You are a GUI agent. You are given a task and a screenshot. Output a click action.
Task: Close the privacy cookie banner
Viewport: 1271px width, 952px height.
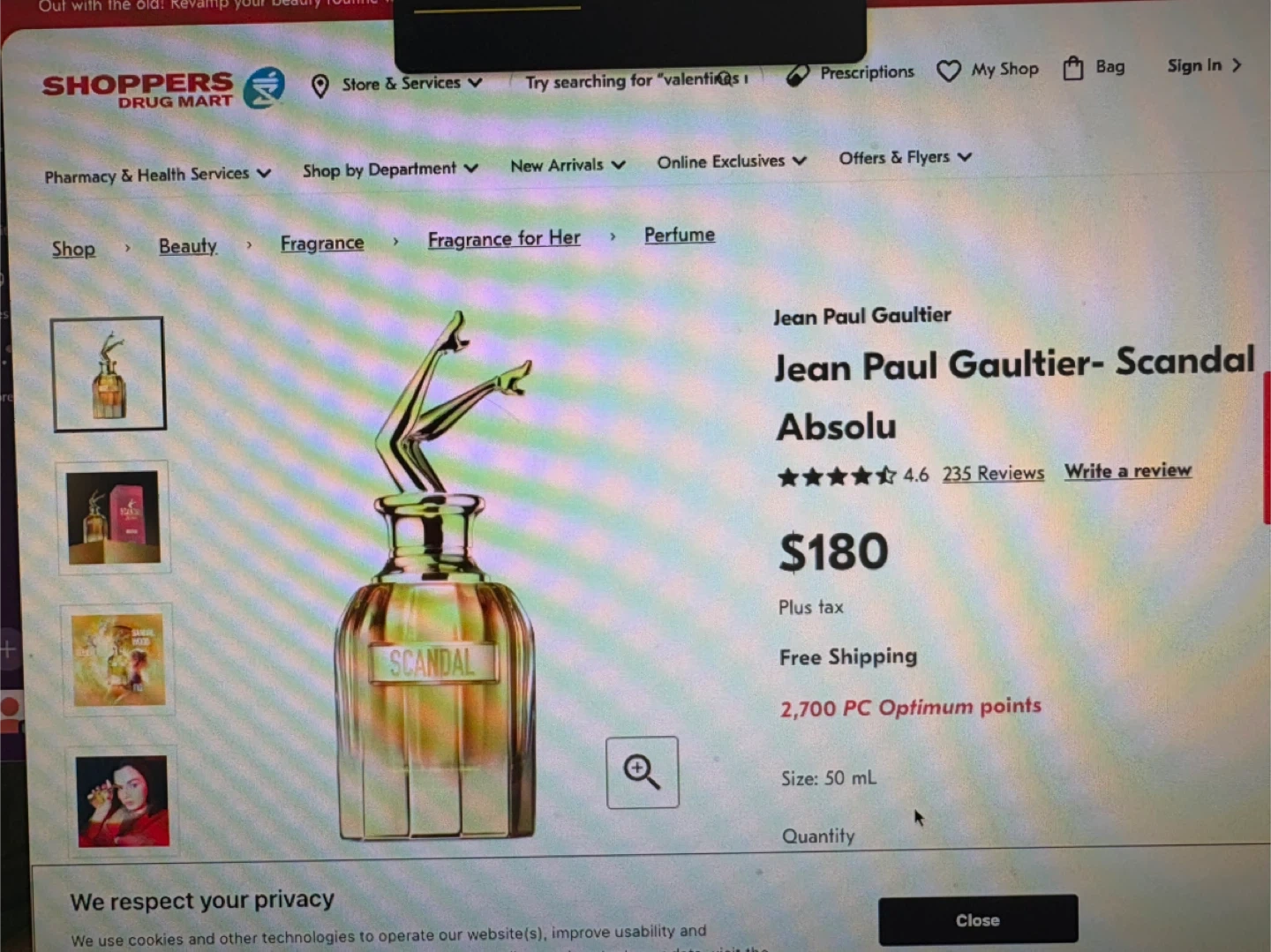tap(977, 920)
